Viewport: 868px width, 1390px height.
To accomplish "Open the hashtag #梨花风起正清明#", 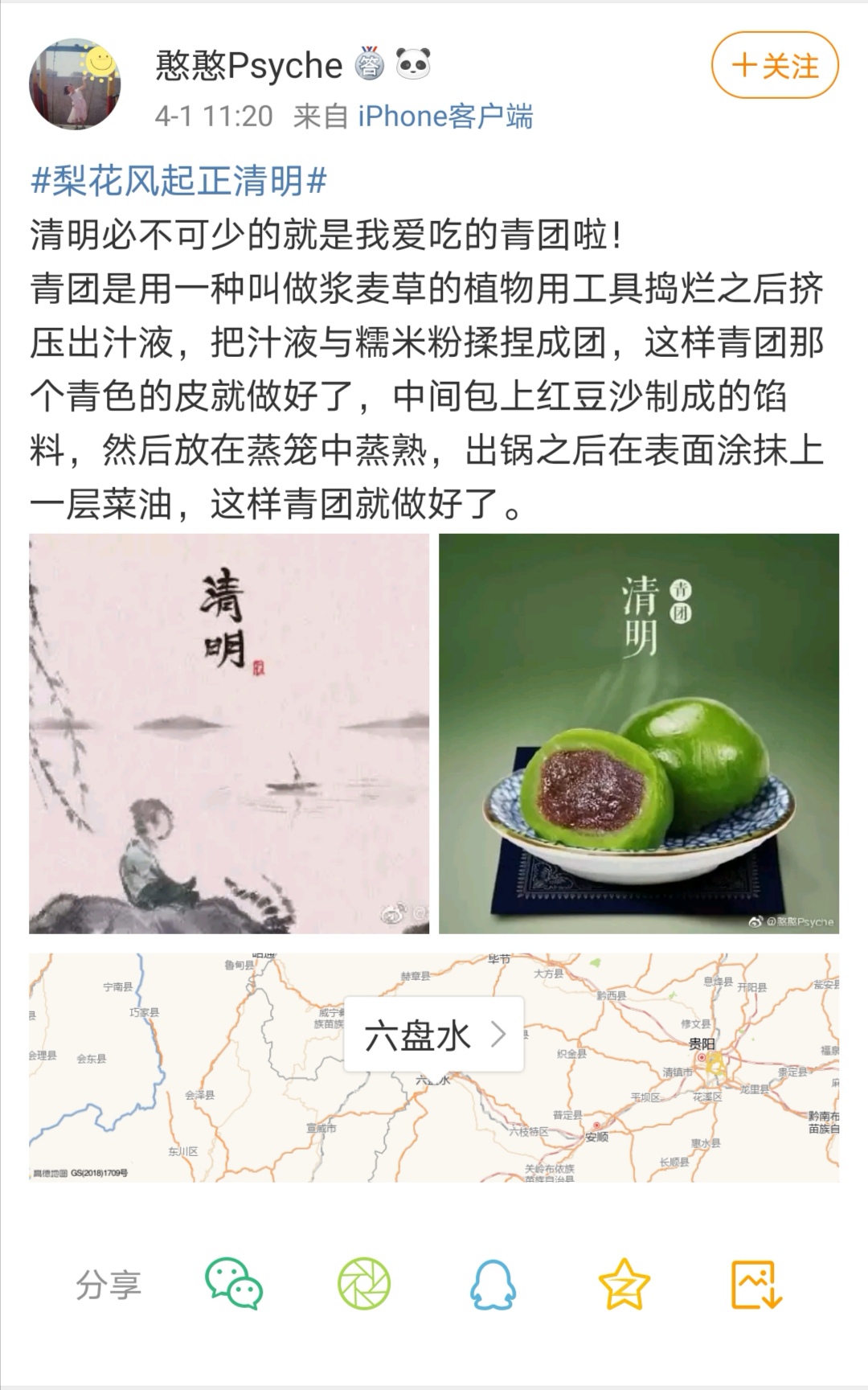I will click(178, 181).
